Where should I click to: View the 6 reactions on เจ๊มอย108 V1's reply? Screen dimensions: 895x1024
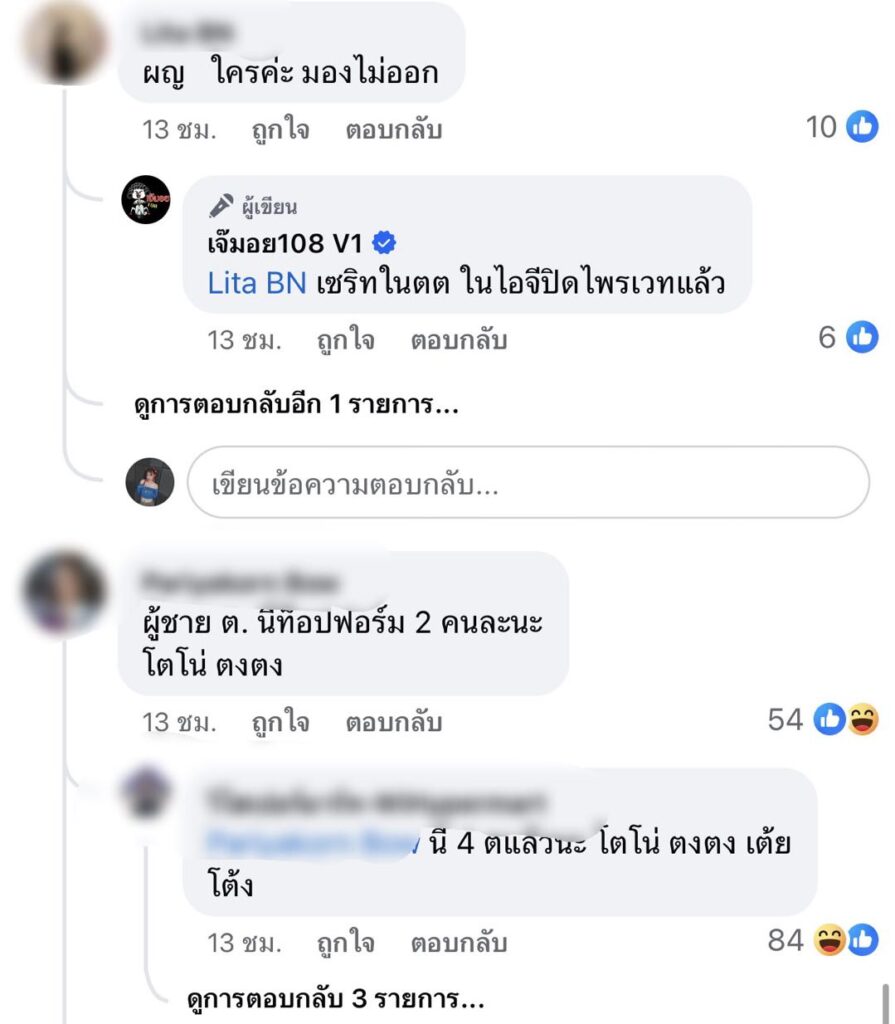point(847,338)
